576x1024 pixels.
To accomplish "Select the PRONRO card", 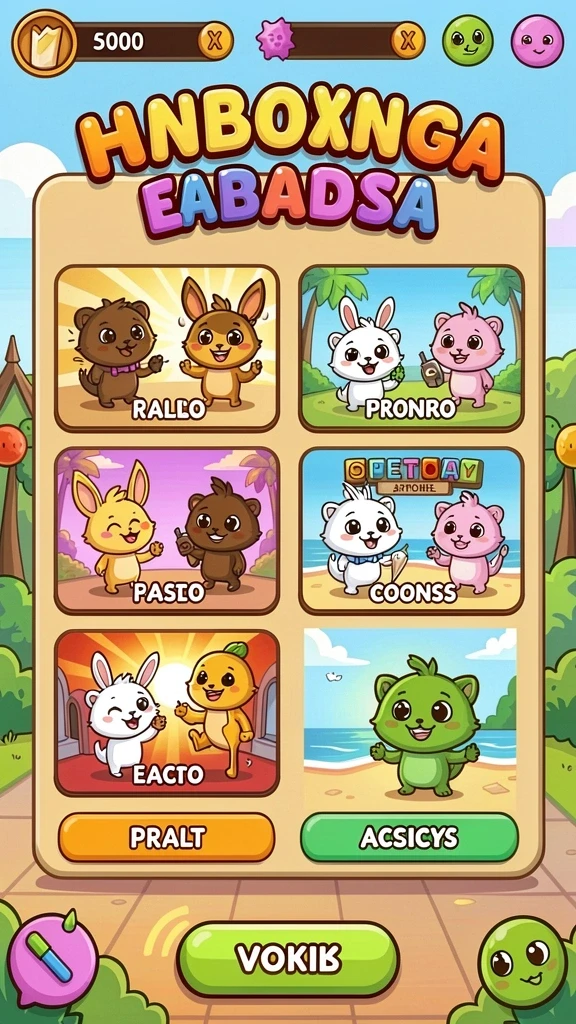I will pyautogui.click(x=411, y=348).
